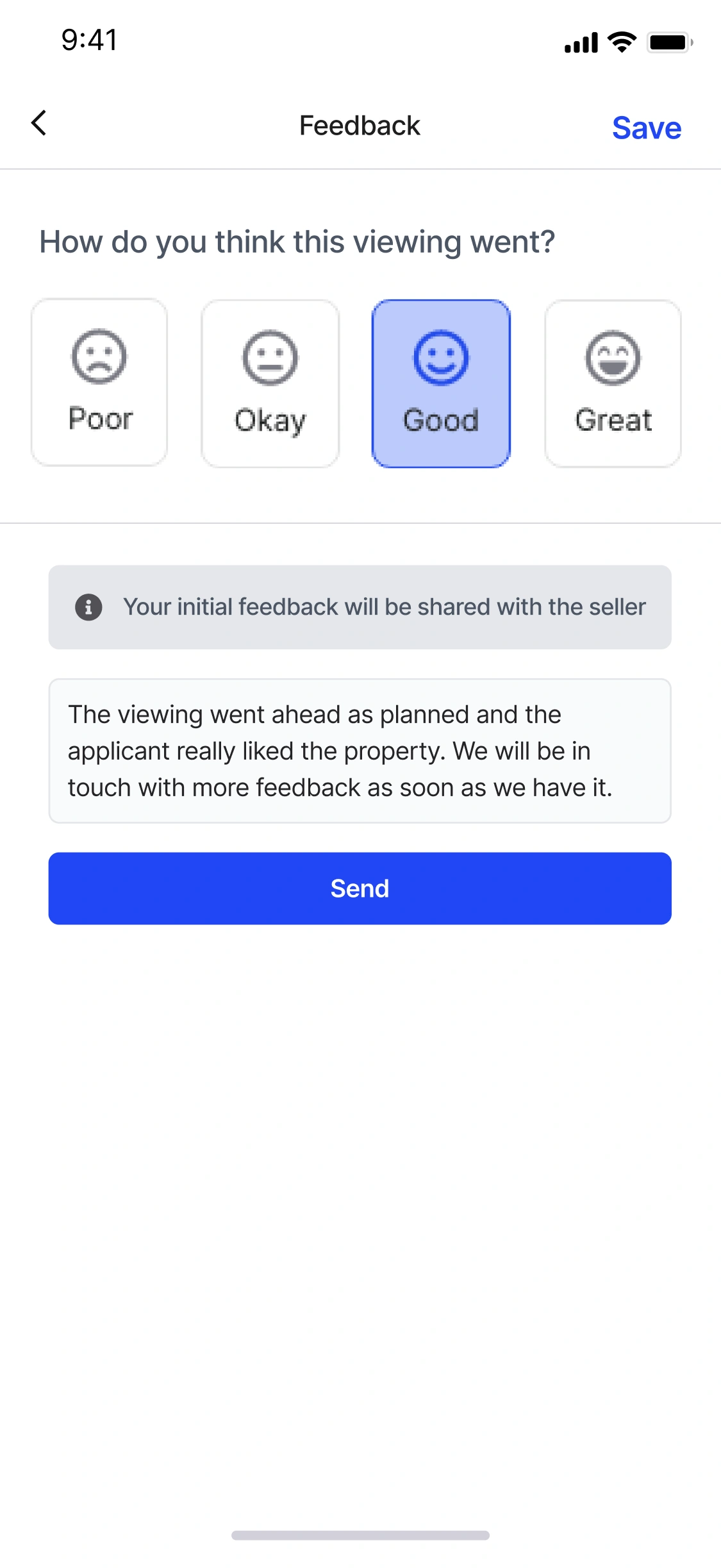This screenshot has height=1568, width=721.
Task: Deselect the highlighted Good rating
Action: 441,383
